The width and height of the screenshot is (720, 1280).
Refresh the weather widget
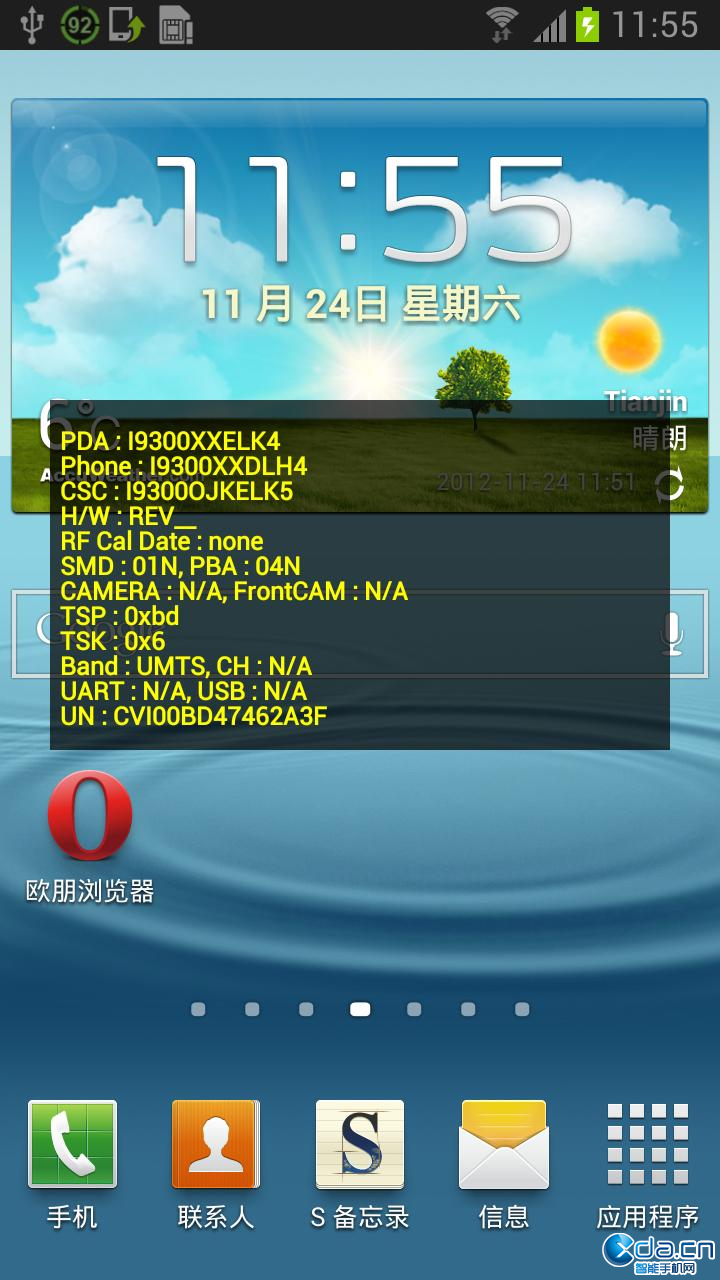669,484
